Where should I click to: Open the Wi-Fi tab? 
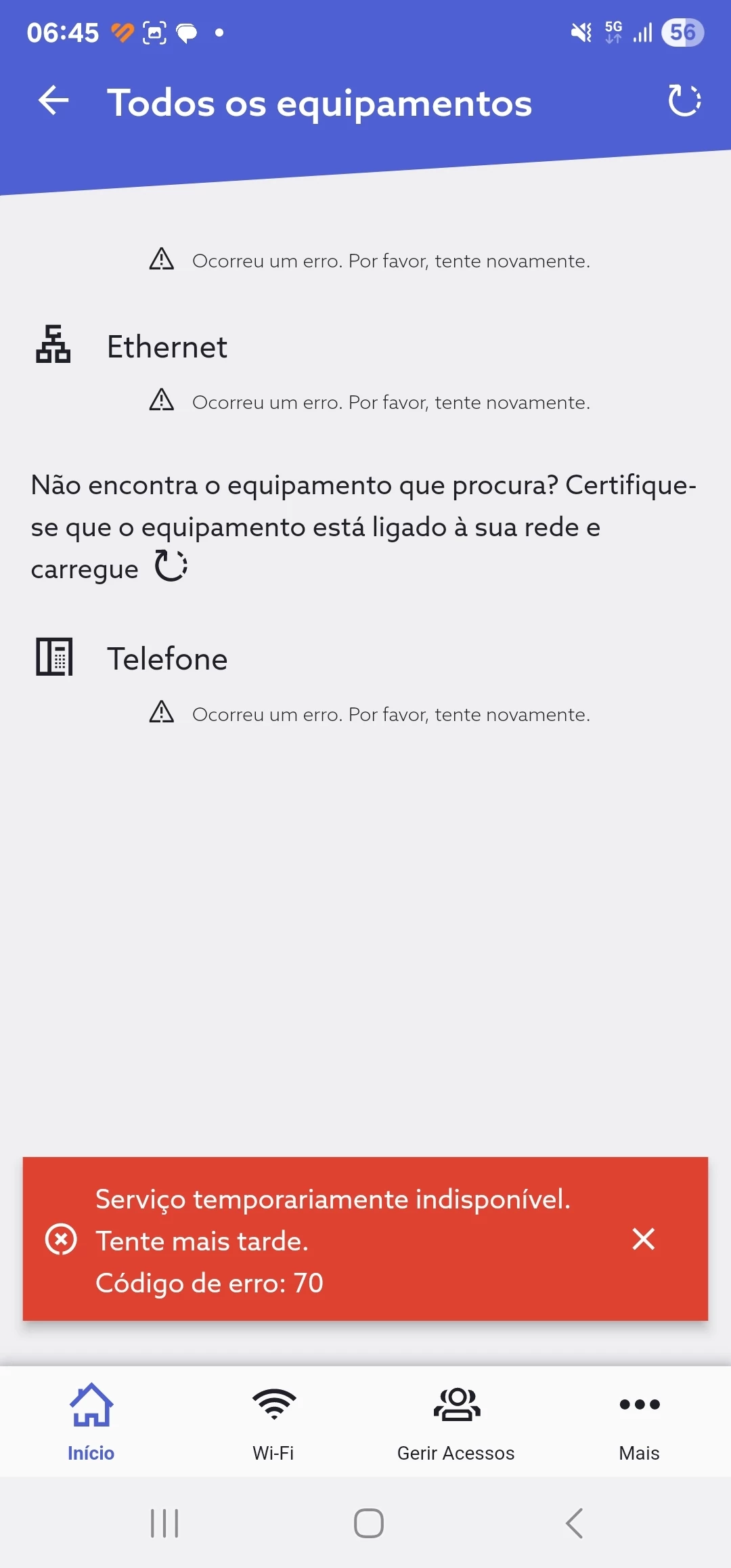pos(273,1421)
